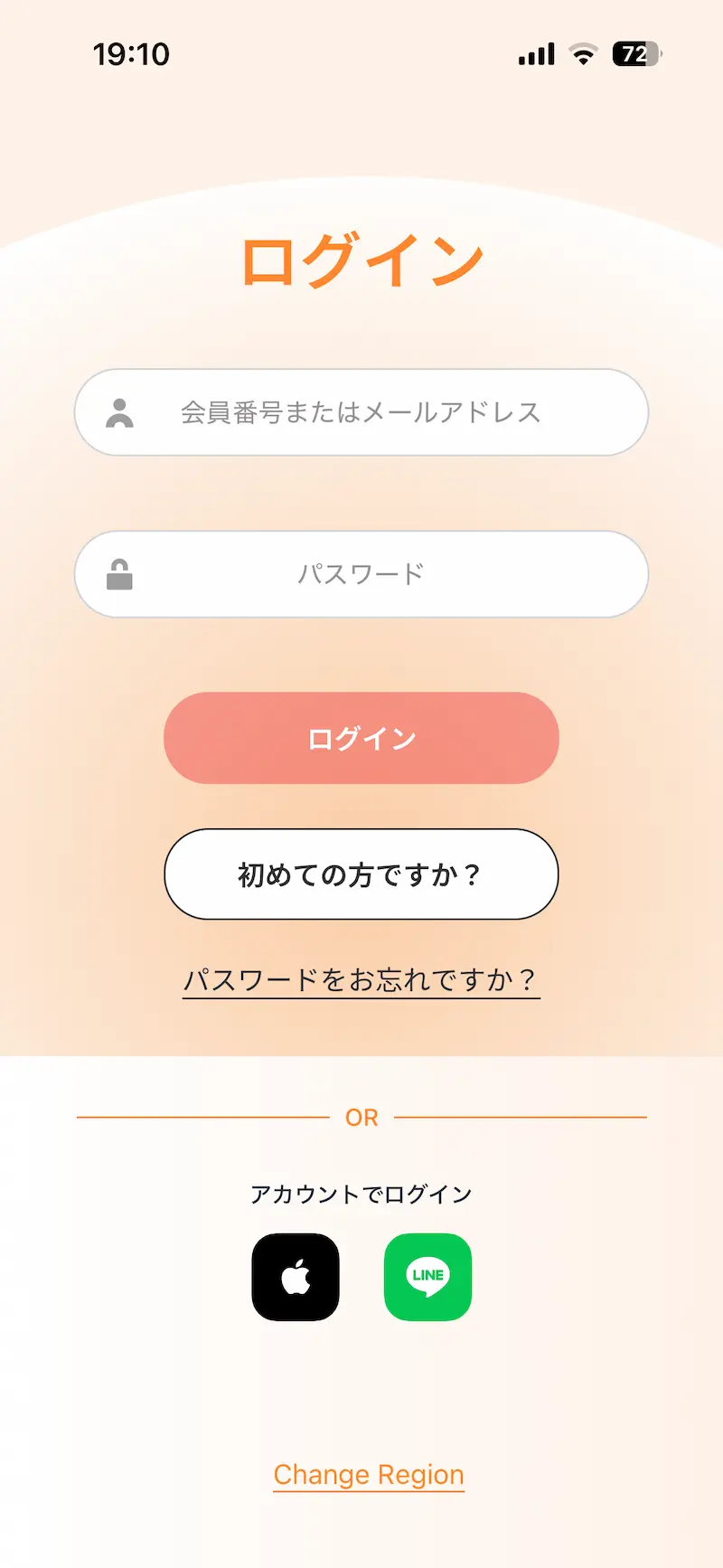The height and width of the screenshot is (1568, 723).
Task: Log in using the LINE icon
Action: coord(427,1277)
